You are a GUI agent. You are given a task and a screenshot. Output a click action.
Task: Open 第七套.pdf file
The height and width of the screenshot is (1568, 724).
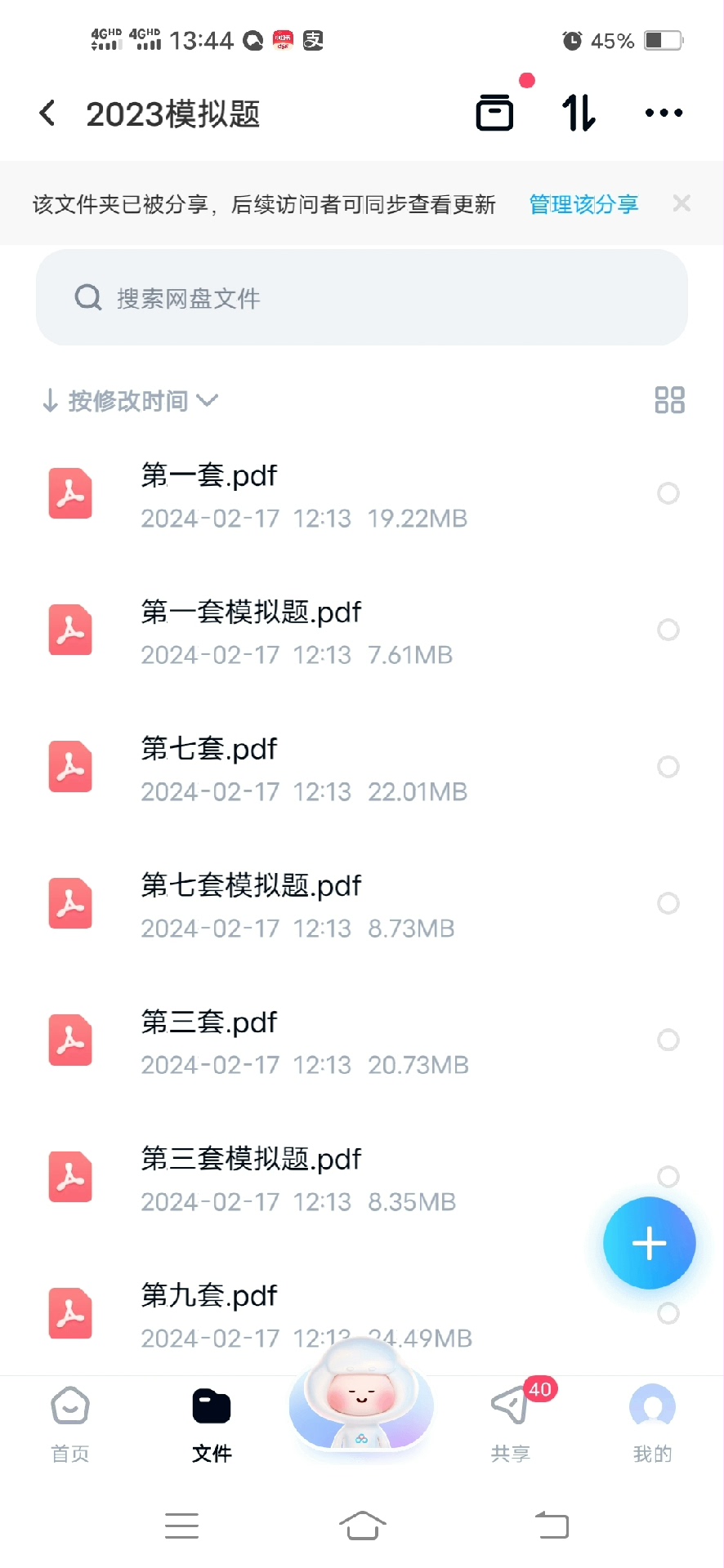pyautogui.click(x=209, y=750)
